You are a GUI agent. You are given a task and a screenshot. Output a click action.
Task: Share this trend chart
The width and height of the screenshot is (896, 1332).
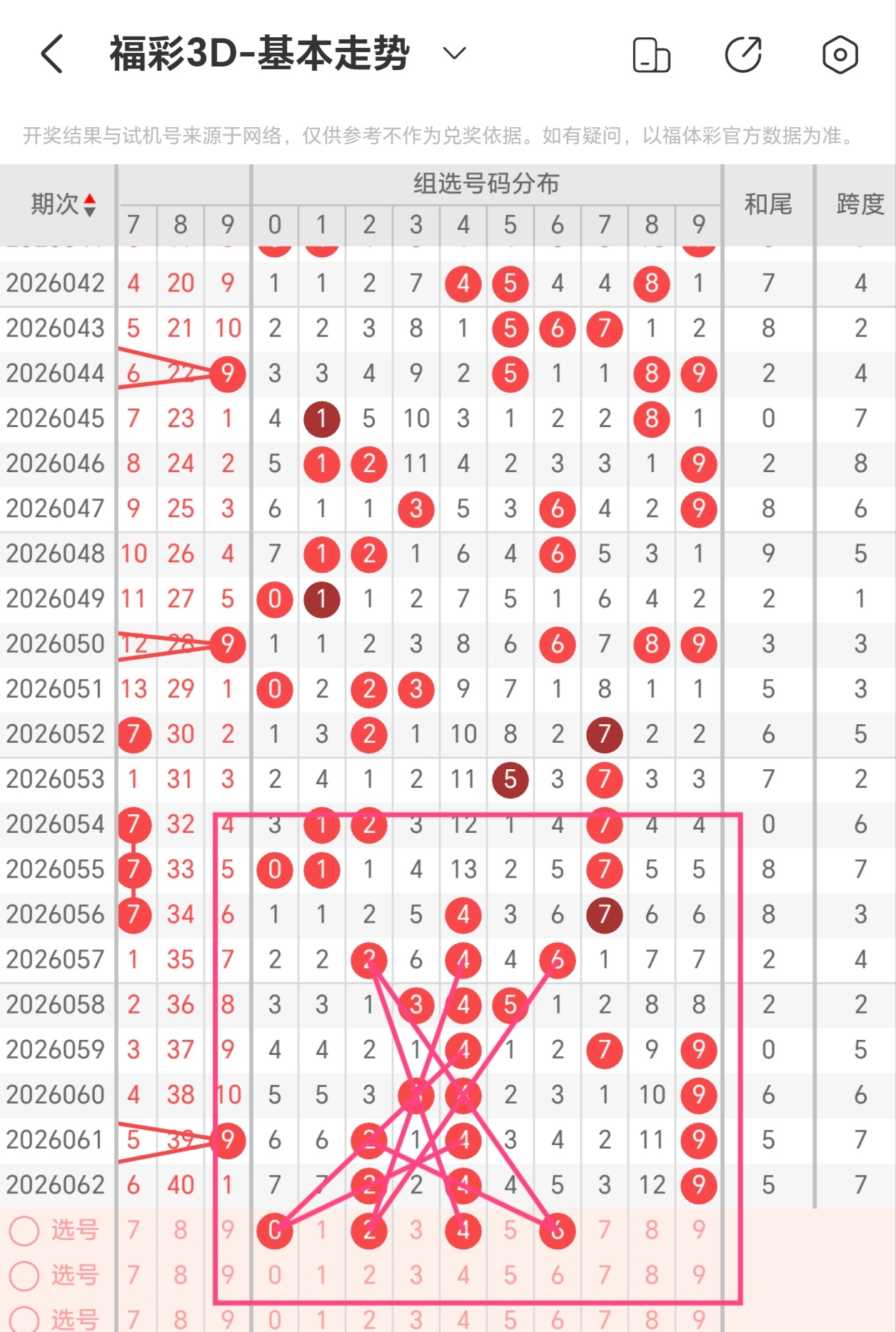[x=743, y=55]
